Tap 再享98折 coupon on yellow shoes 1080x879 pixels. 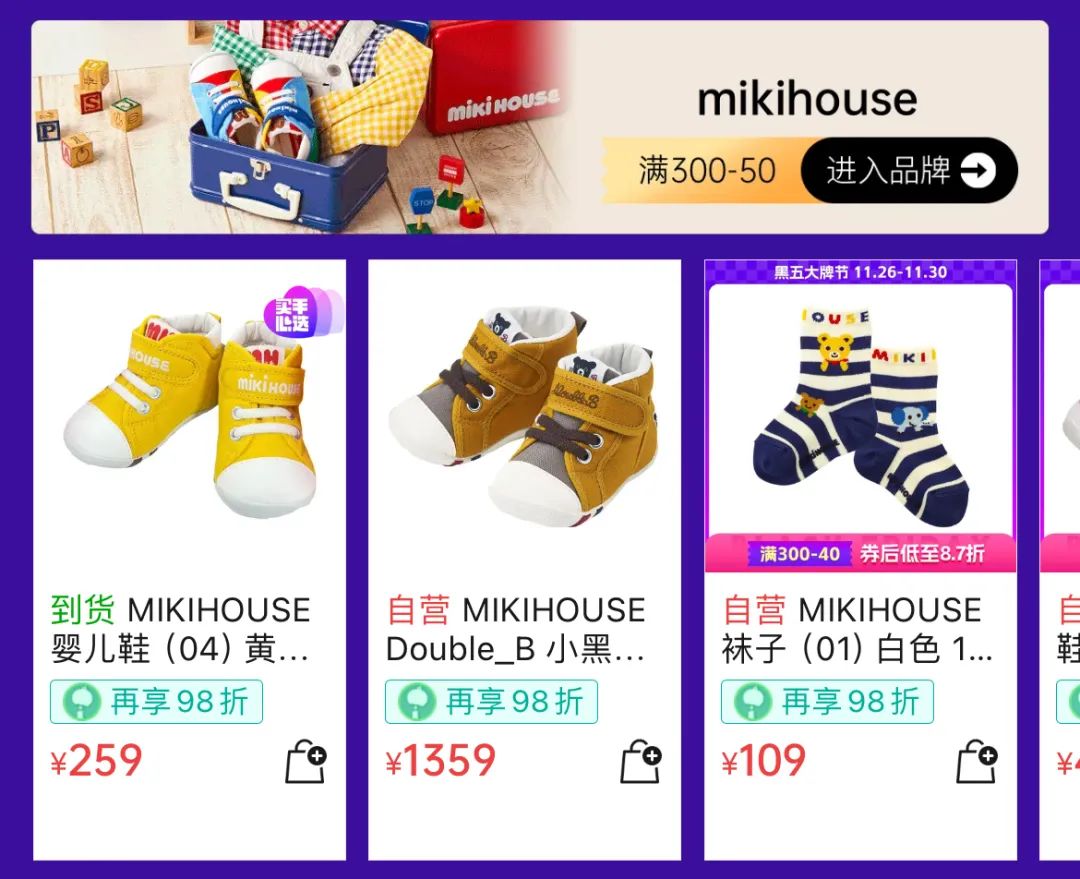(x=157, y=702)
